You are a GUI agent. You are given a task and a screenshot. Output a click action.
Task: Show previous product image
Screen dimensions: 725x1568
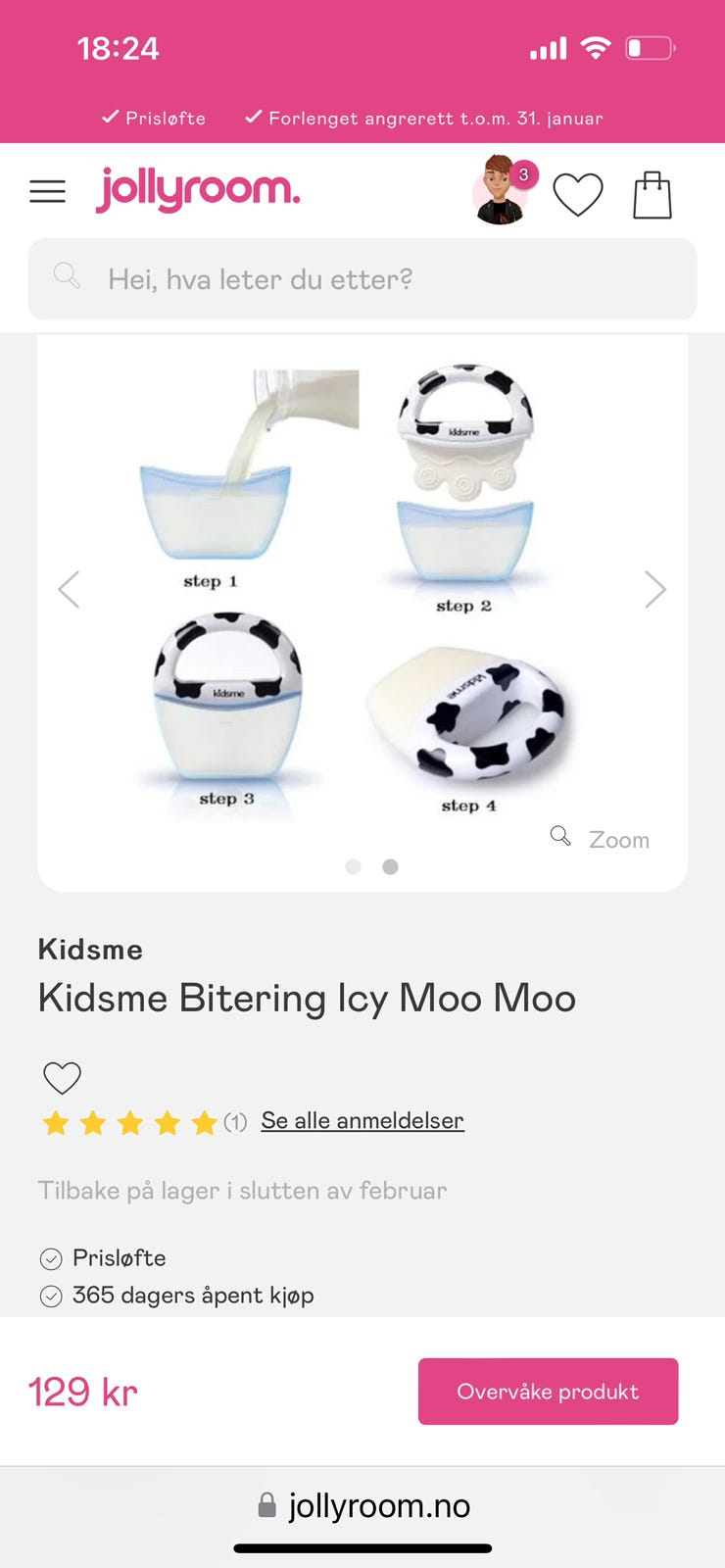point(69,589)
